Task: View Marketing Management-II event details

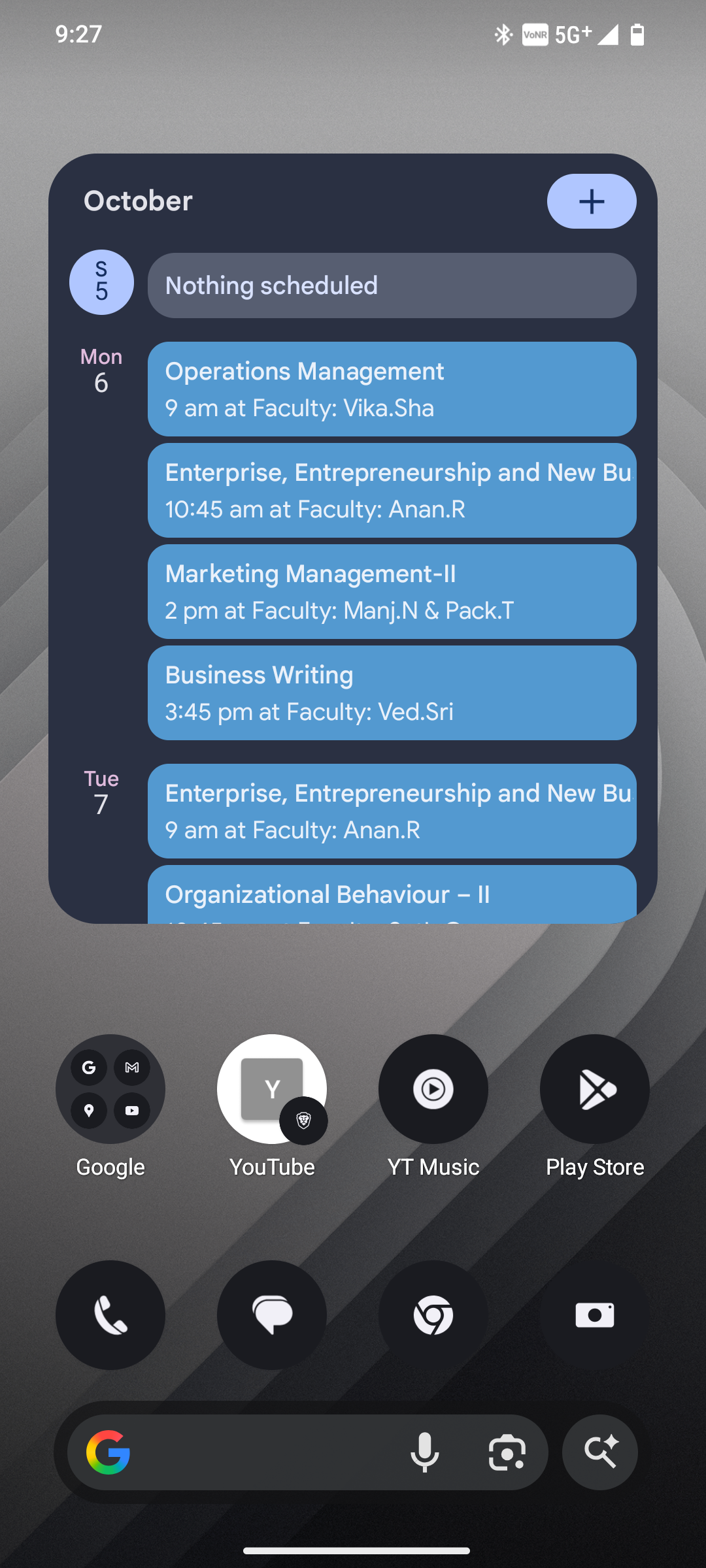Action: 392,592
